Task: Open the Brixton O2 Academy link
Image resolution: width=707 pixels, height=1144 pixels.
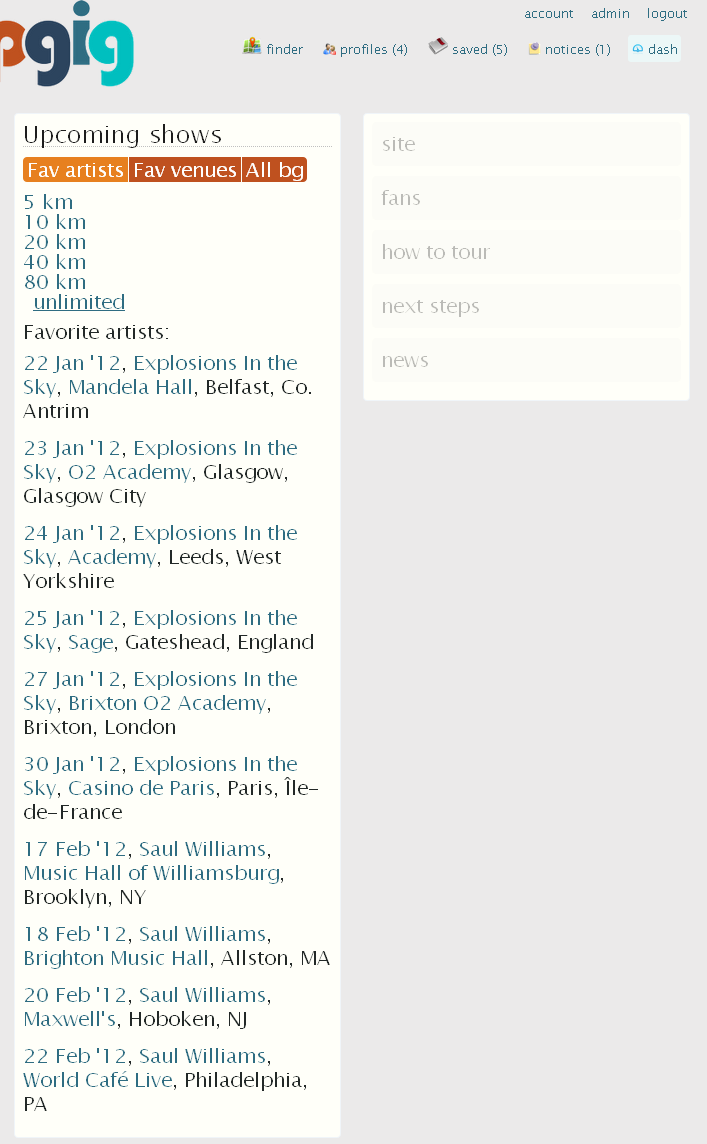Action: coord(167,703)
